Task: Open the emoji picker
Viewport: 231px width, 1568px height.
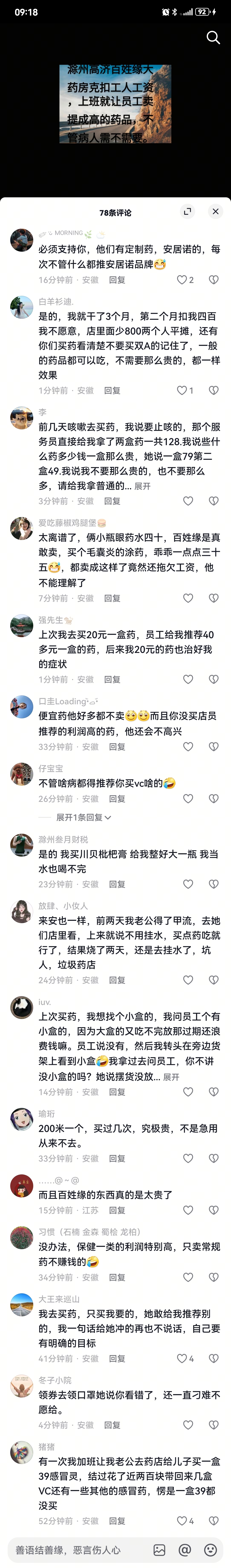Action: (x=210, y=1550)
